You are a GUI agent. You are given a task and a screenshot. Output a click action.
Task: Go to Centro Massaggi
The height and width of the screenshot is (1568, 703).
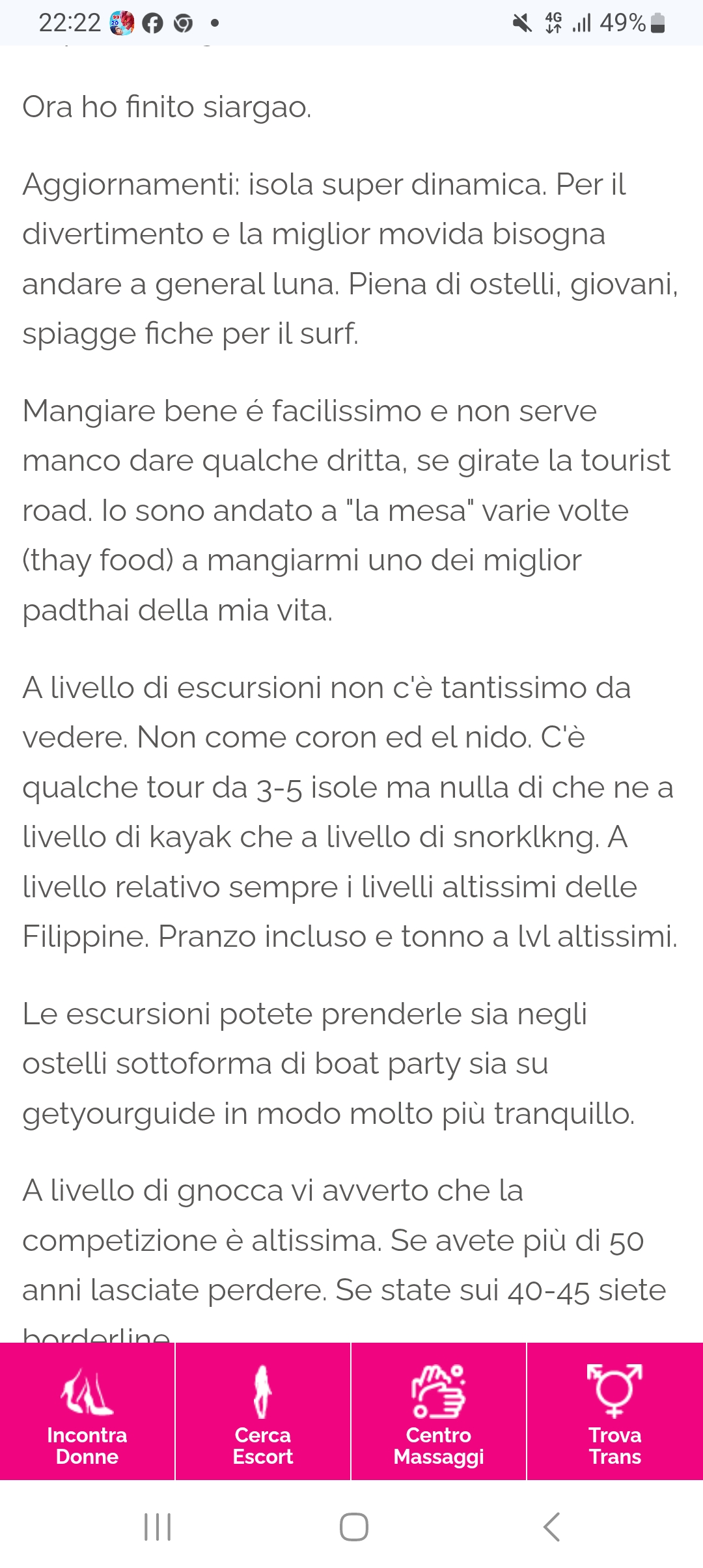(439, 1410)
